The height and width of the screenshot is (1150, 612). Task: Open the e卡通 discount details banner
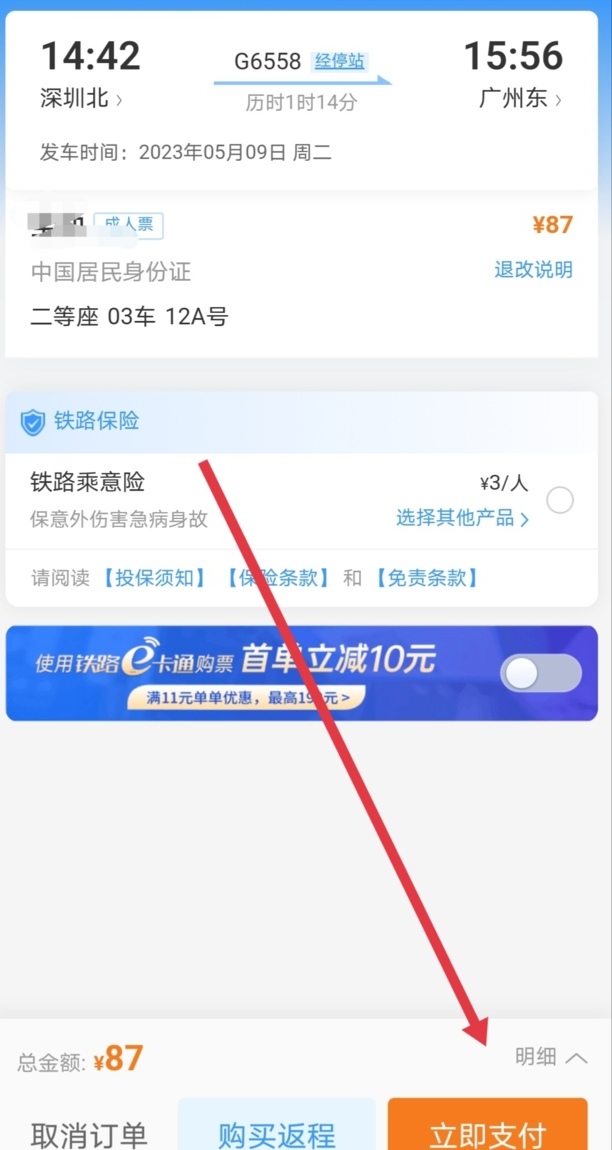coord(250,698)
